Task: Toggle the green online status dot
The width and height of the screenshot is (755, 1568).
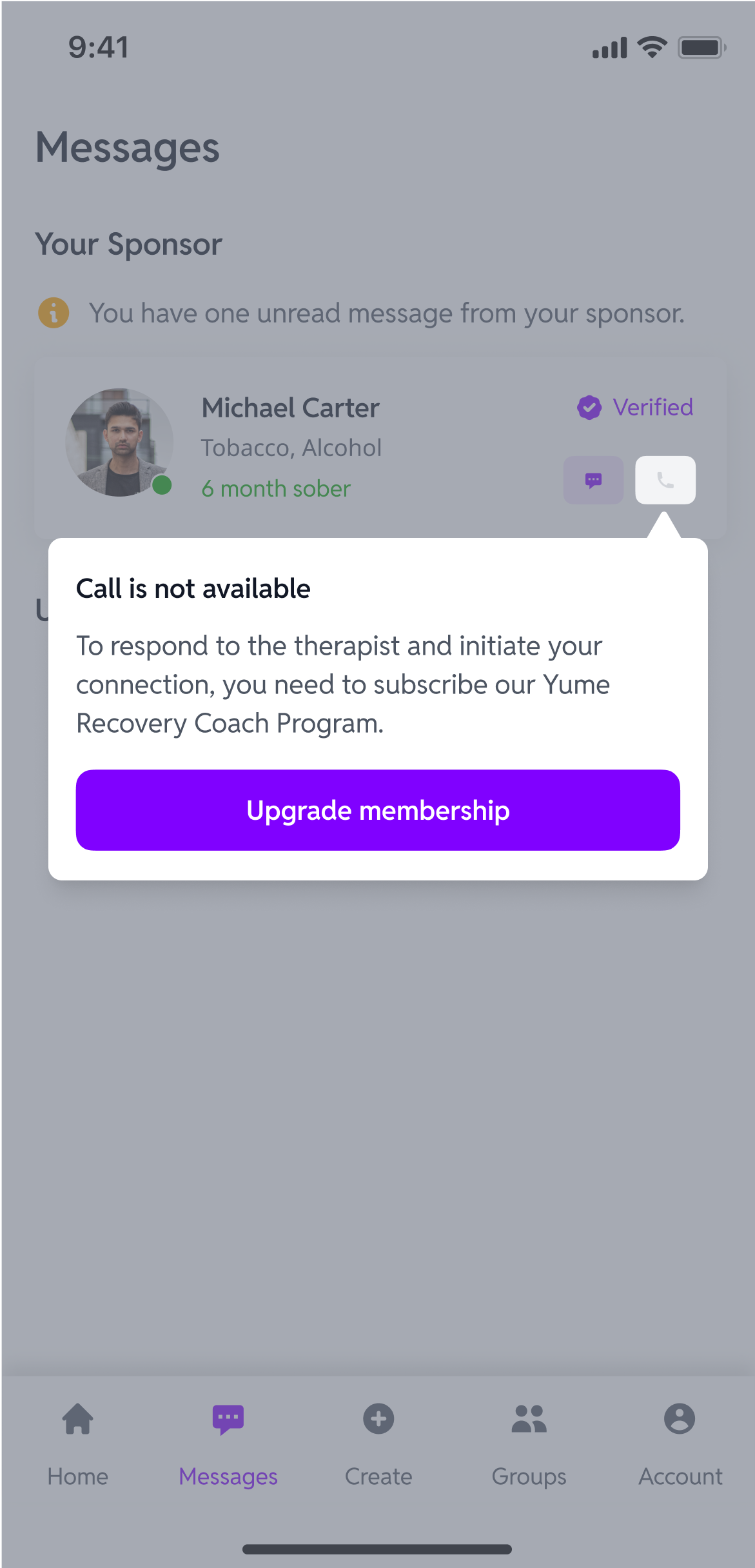Action: tap(163, 484)
